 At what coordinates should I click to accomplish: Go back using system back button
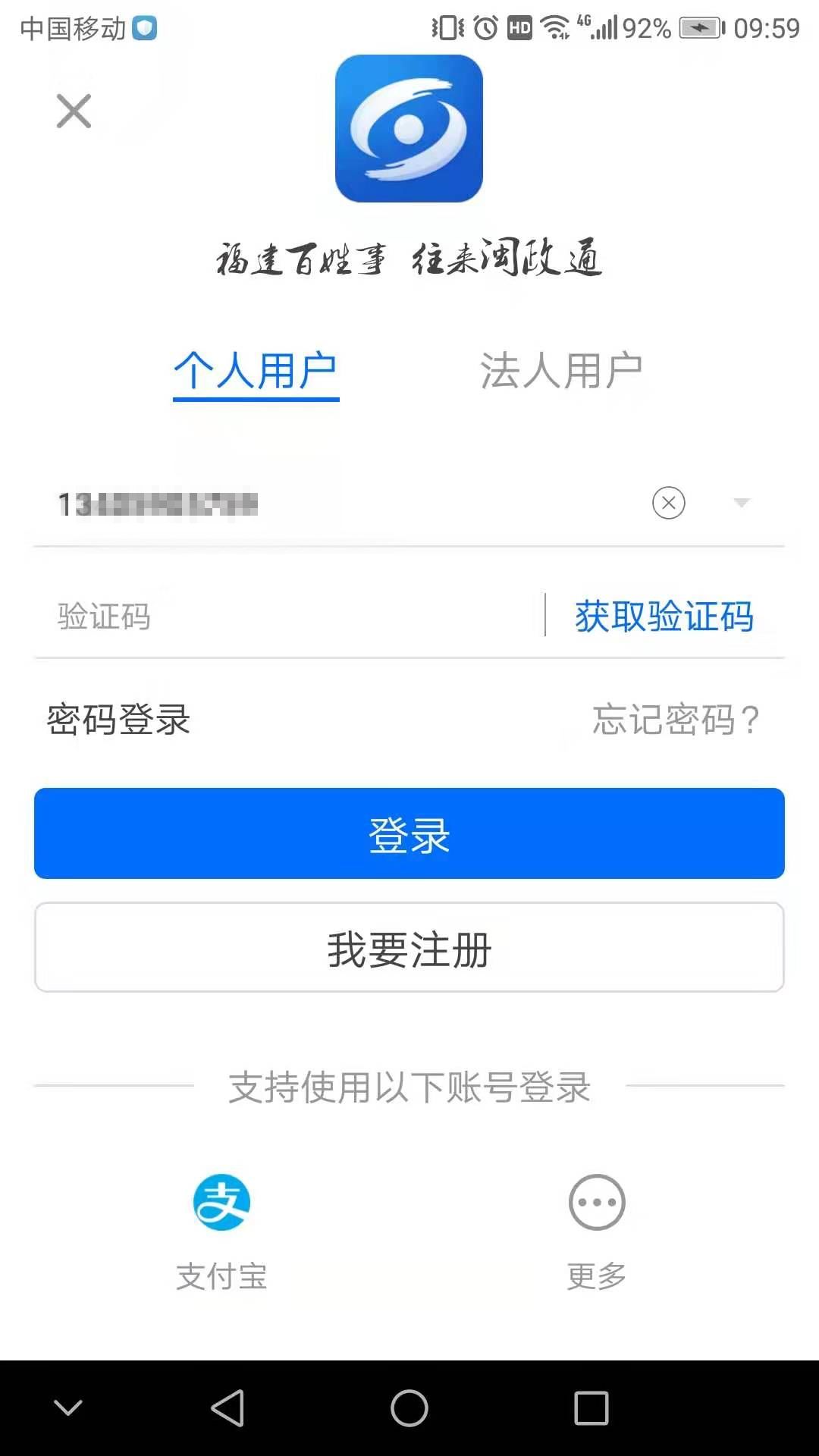(227, 1408)
